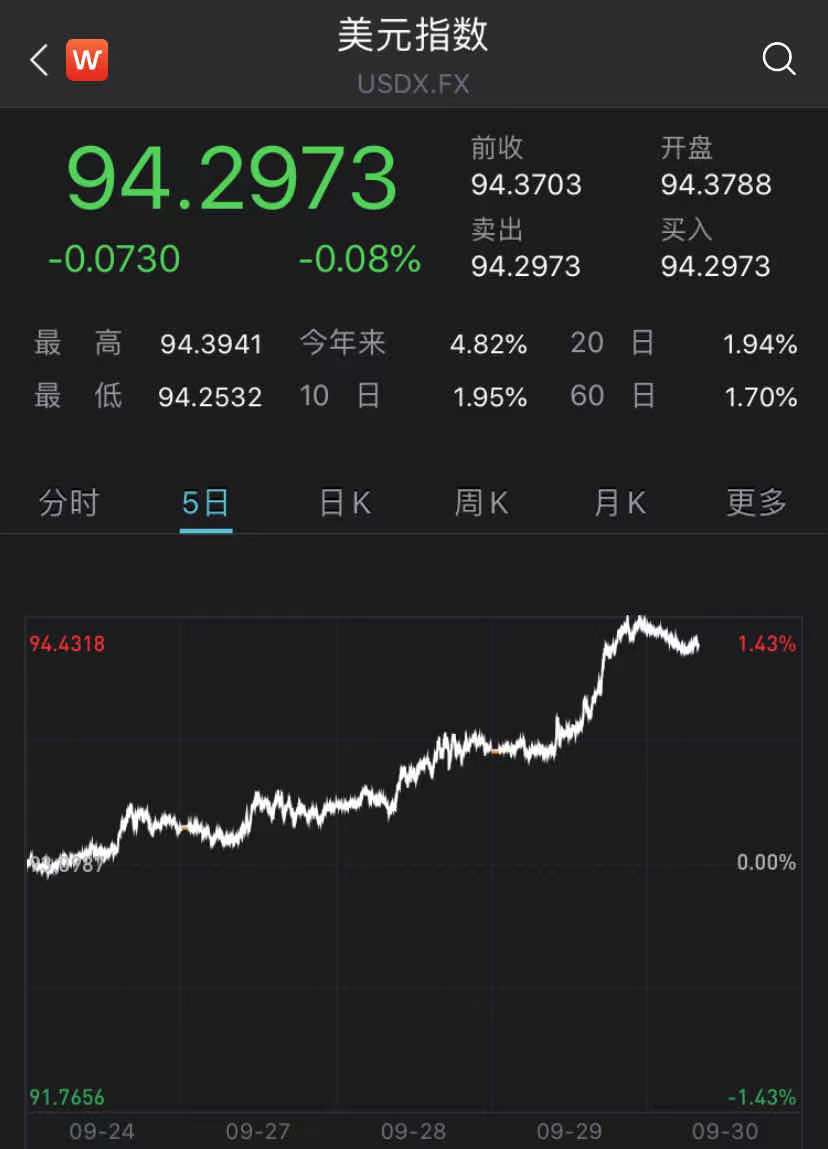
Task: Click the high price label 94.4318
Action: click(67, 644)
